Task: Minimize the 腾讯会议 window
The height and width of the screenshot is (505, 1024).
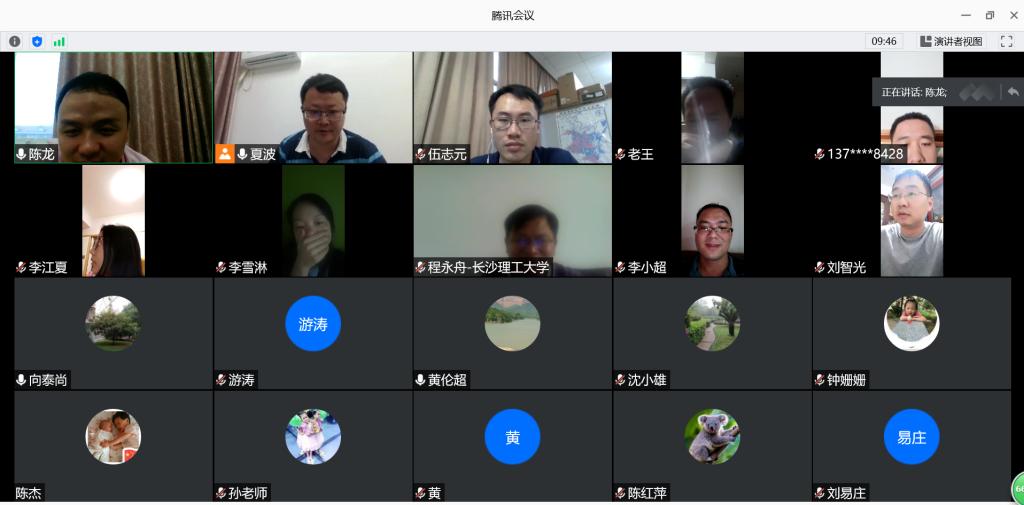Action: click(966, 15)
